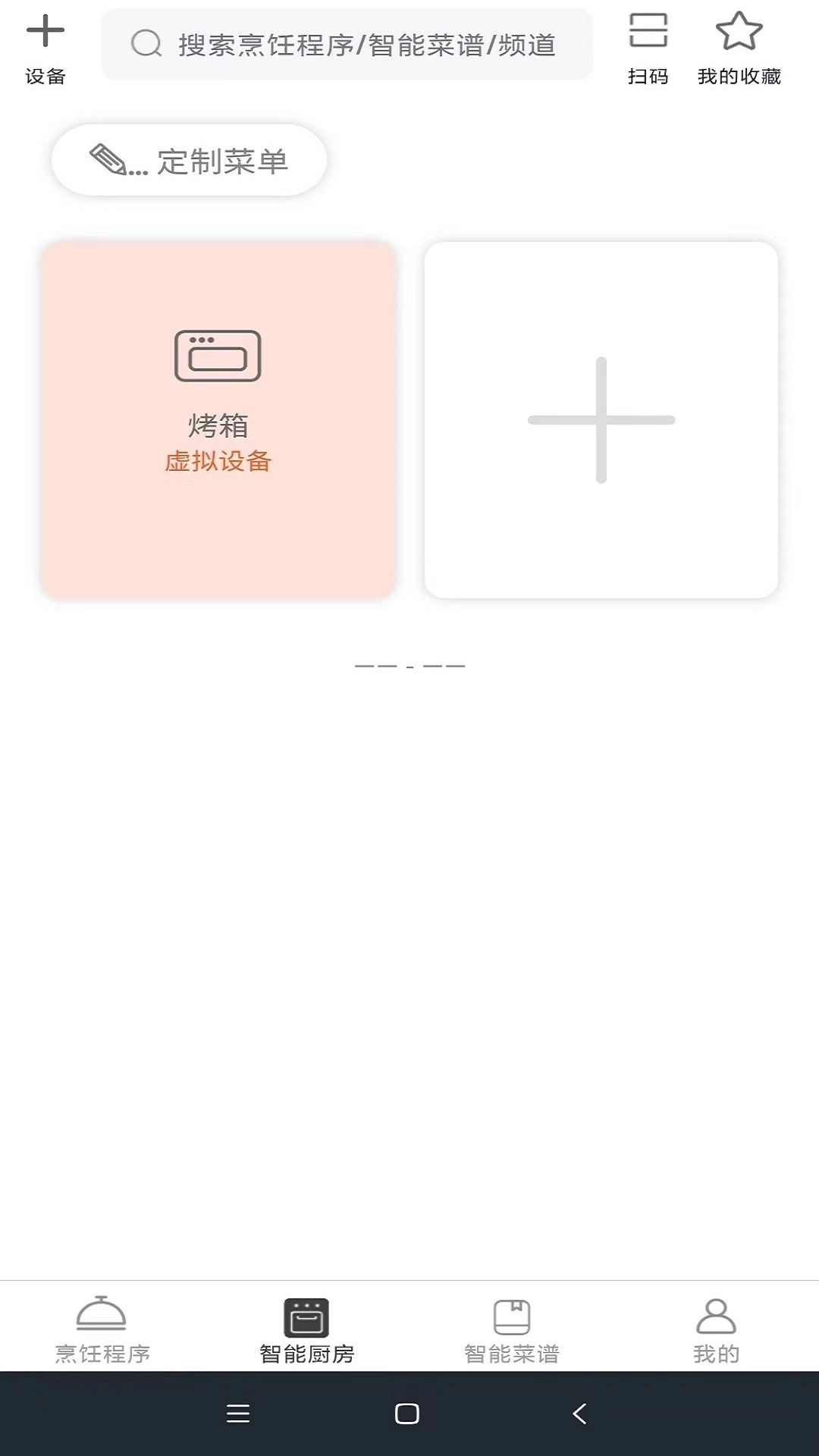Tap the 虚拟设备 label on the oven card
Image resolution: width=819 pixels, height=1456 pixels.
(218, 460)
